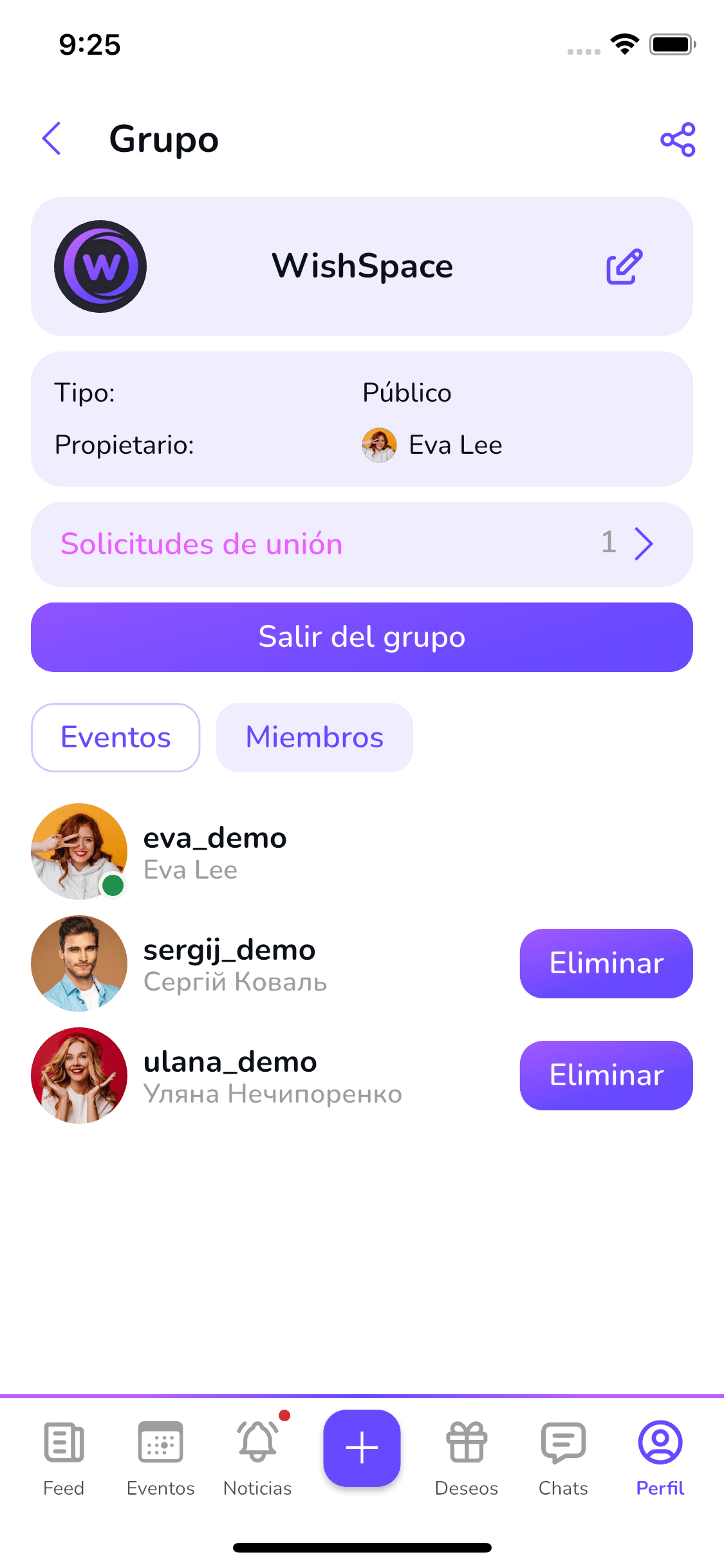
Task: Remove ulana_demo with Eliminar
Action: (x=606, y=1075)
